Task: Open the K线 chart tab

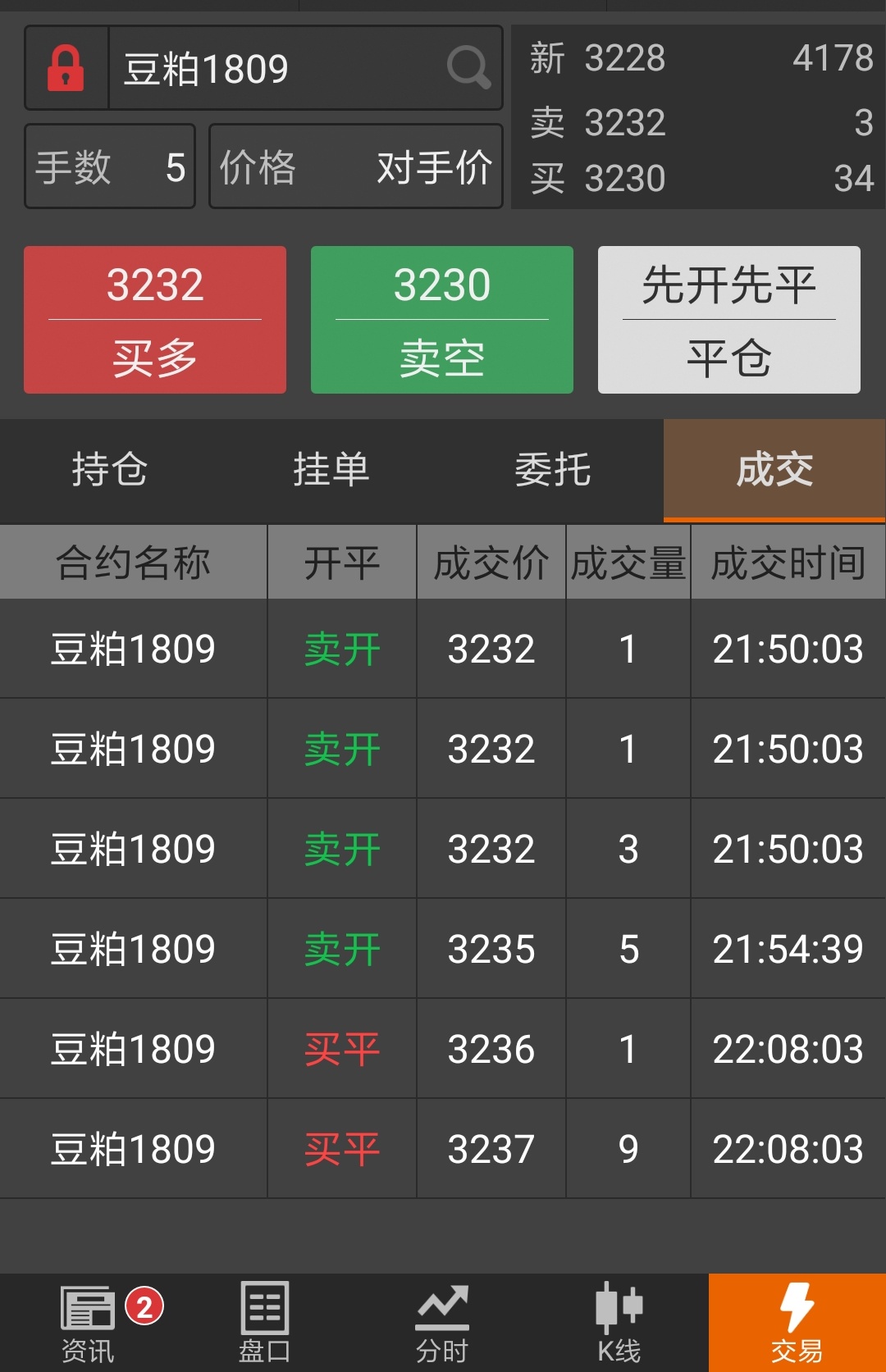Action: click(x=619, y=1323)
